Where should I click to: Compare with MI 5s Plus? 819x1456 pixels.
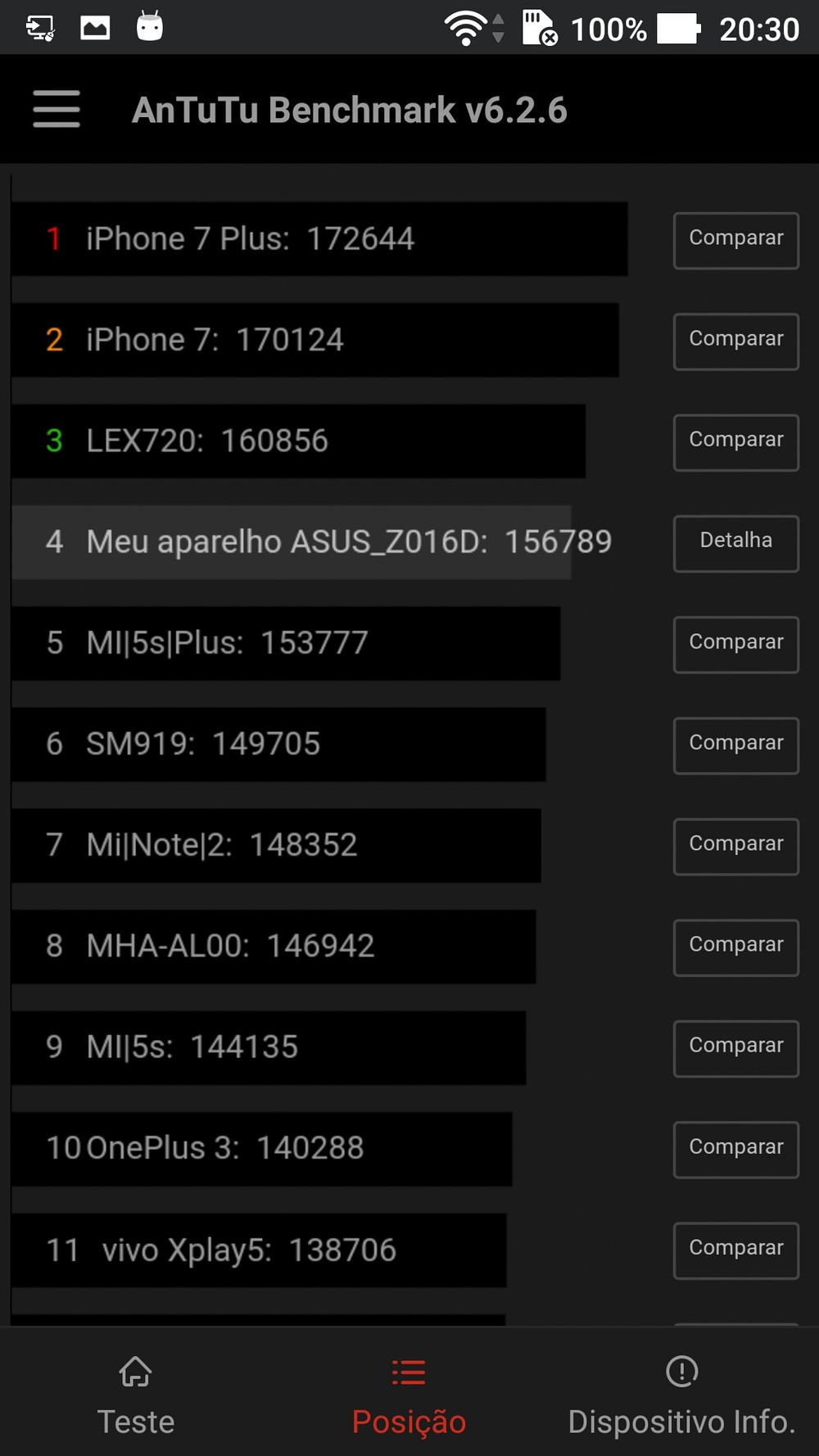pyautogui.click(x=735, y=644)
